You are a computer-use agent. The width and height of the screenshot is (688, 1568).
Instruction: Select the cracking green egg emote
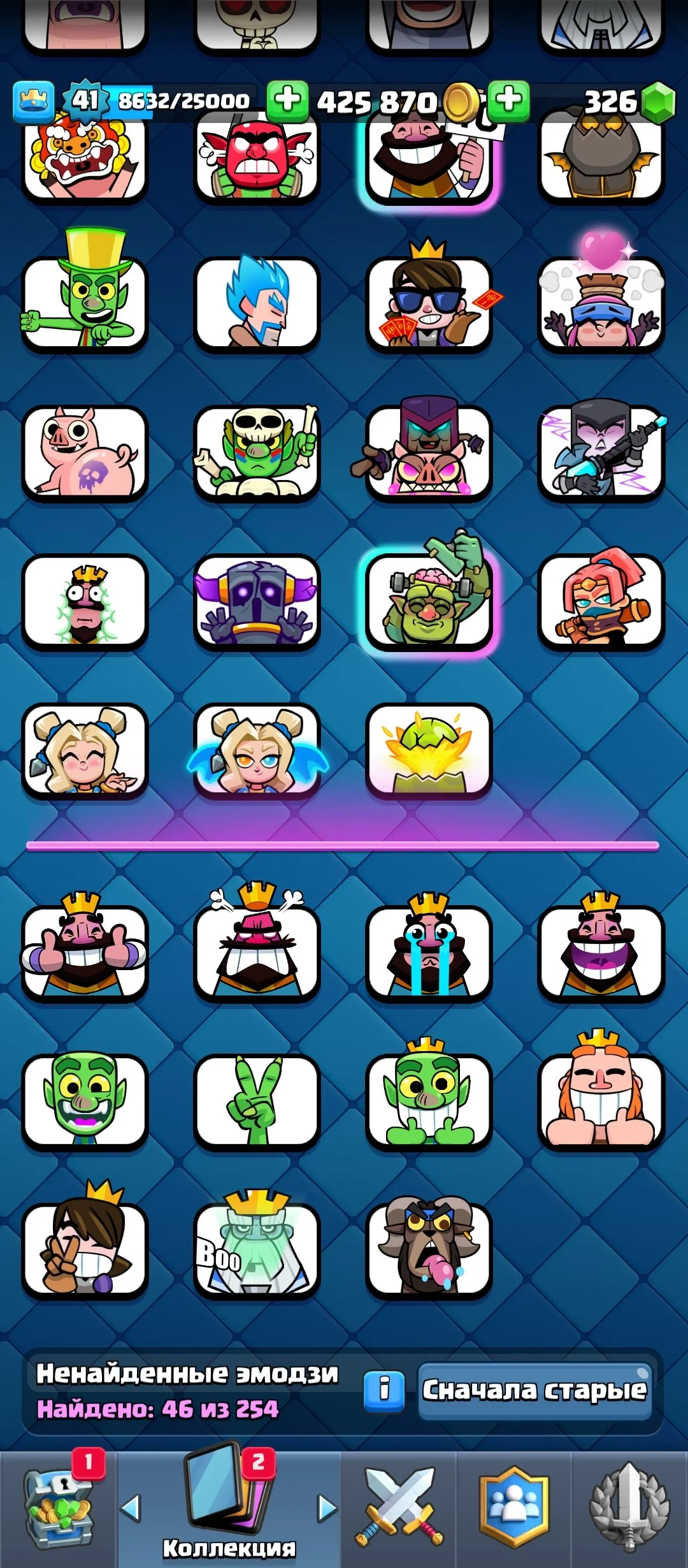[429, 750]
